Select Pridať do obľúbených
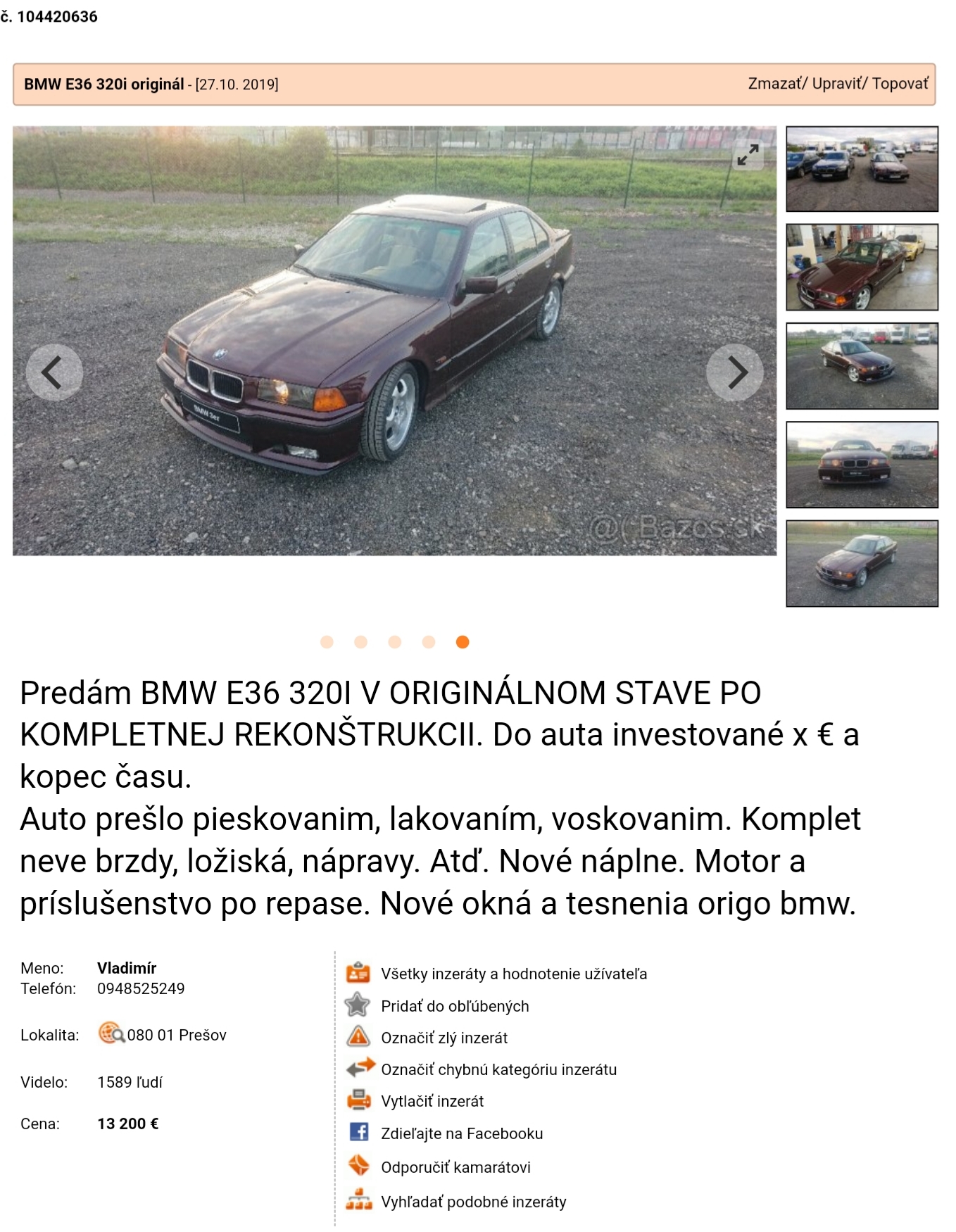 [x=454, y=1007]
